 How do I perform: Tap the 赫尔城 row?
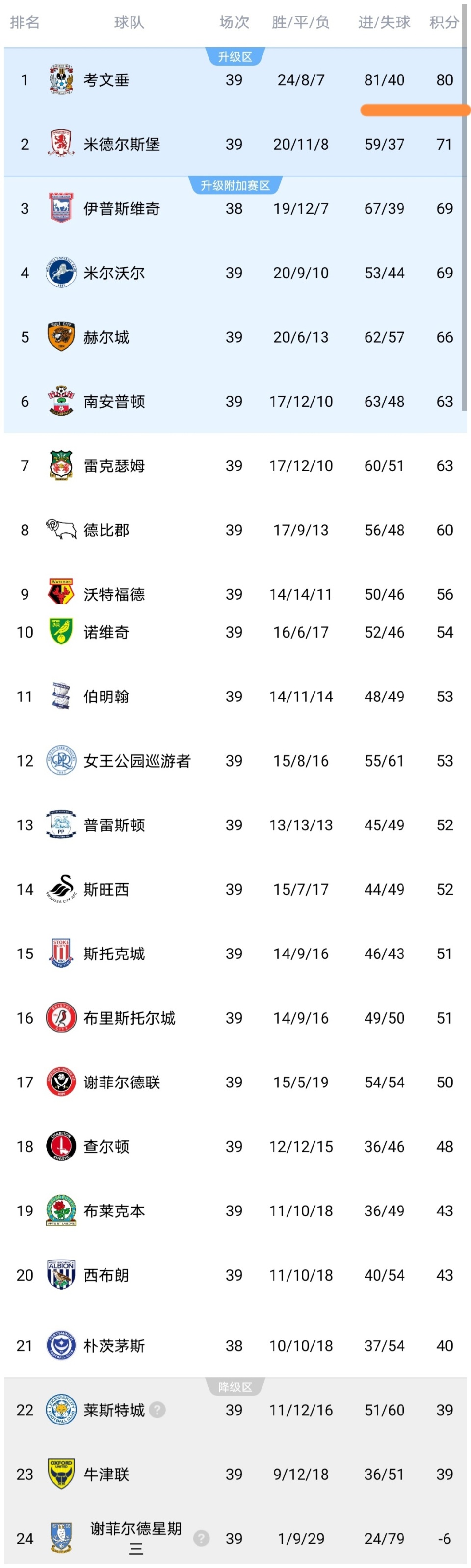point(106,337)
